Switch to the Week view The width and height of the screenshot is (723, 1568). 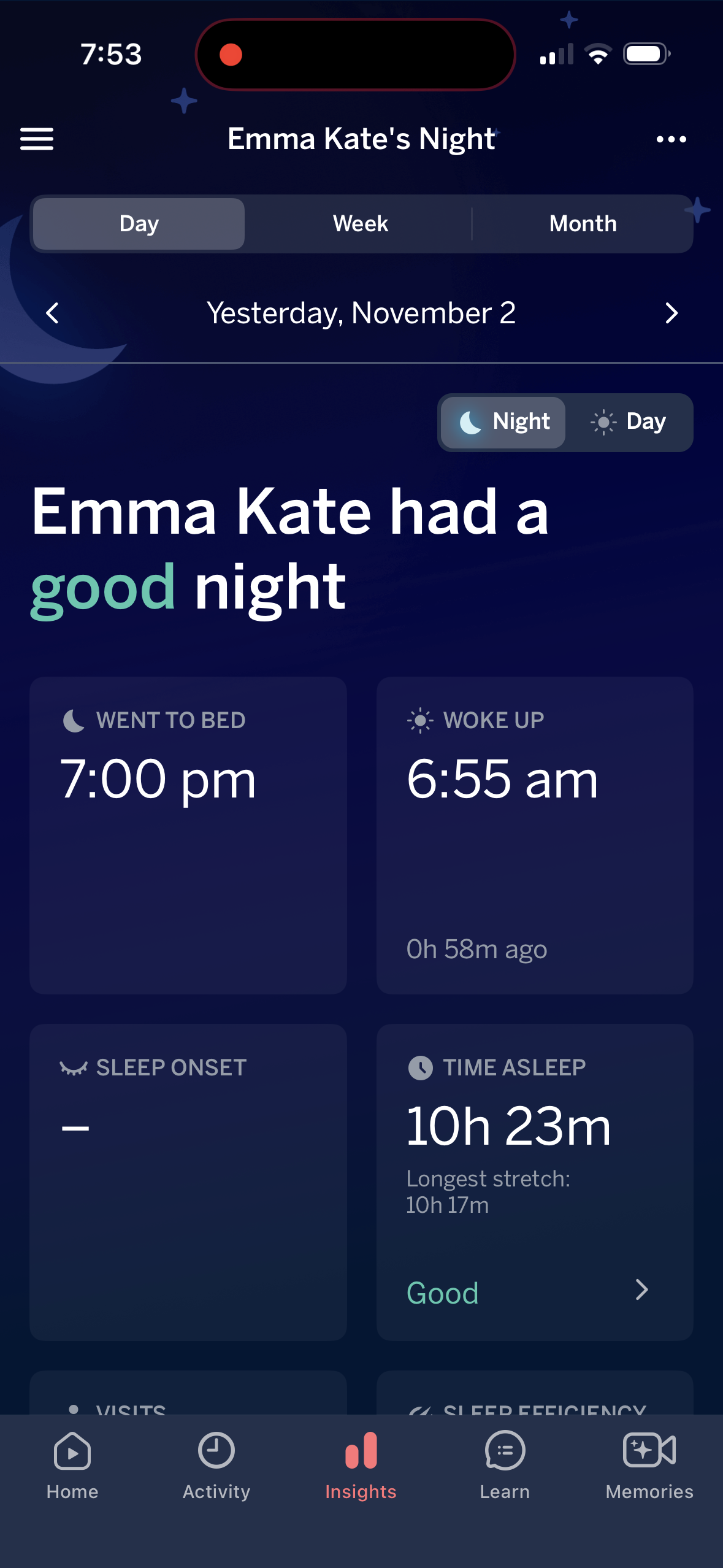click(361, 224)
